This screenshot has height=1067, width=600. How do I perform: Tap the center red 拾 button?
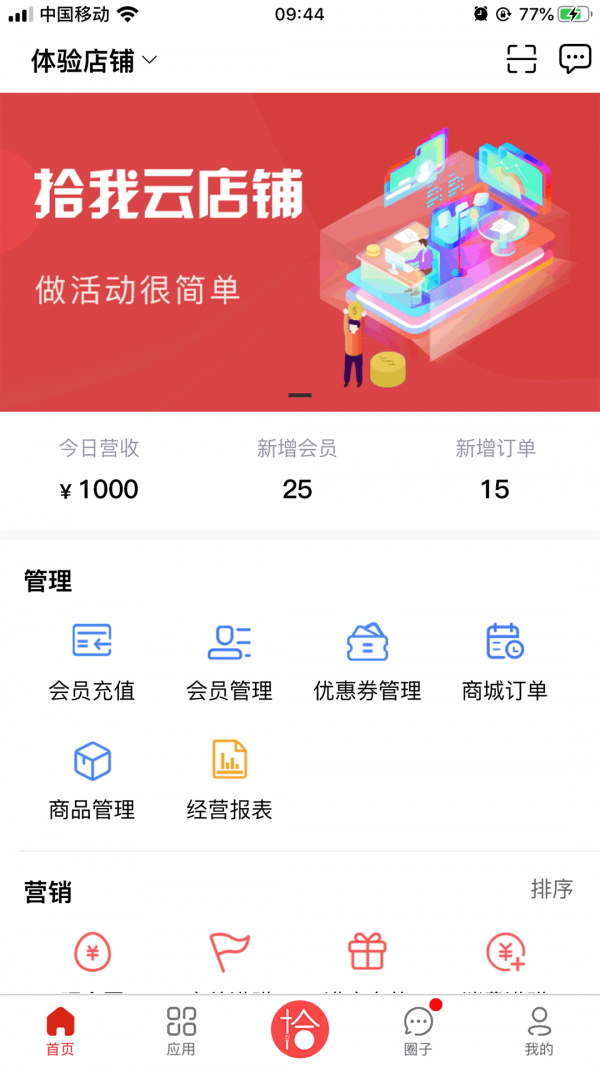click(x=300, y=1029)
